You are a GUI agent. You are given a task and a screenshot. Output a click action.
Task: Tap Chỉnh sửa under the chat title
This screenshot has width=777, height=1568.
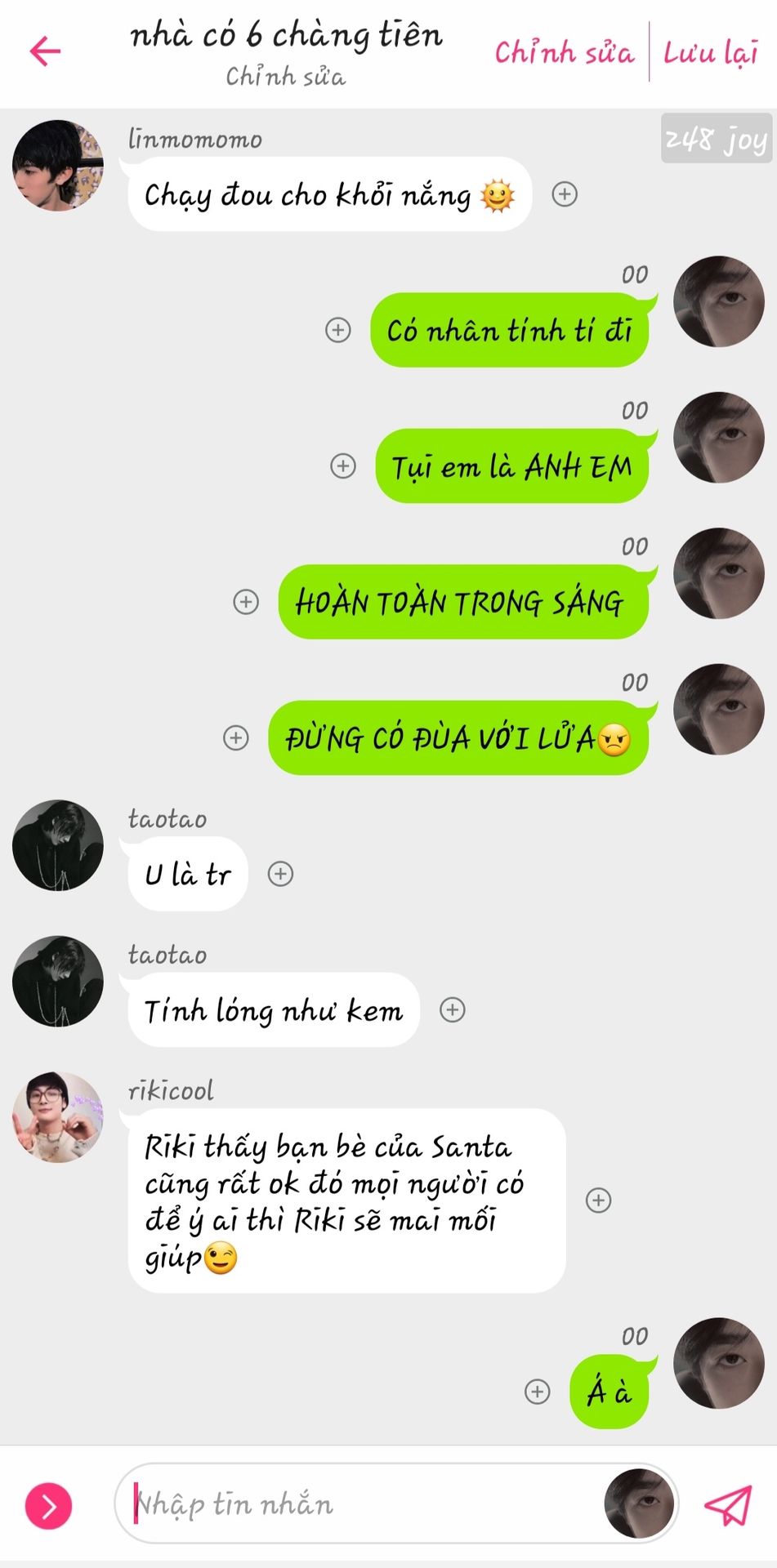pos(285,77)
